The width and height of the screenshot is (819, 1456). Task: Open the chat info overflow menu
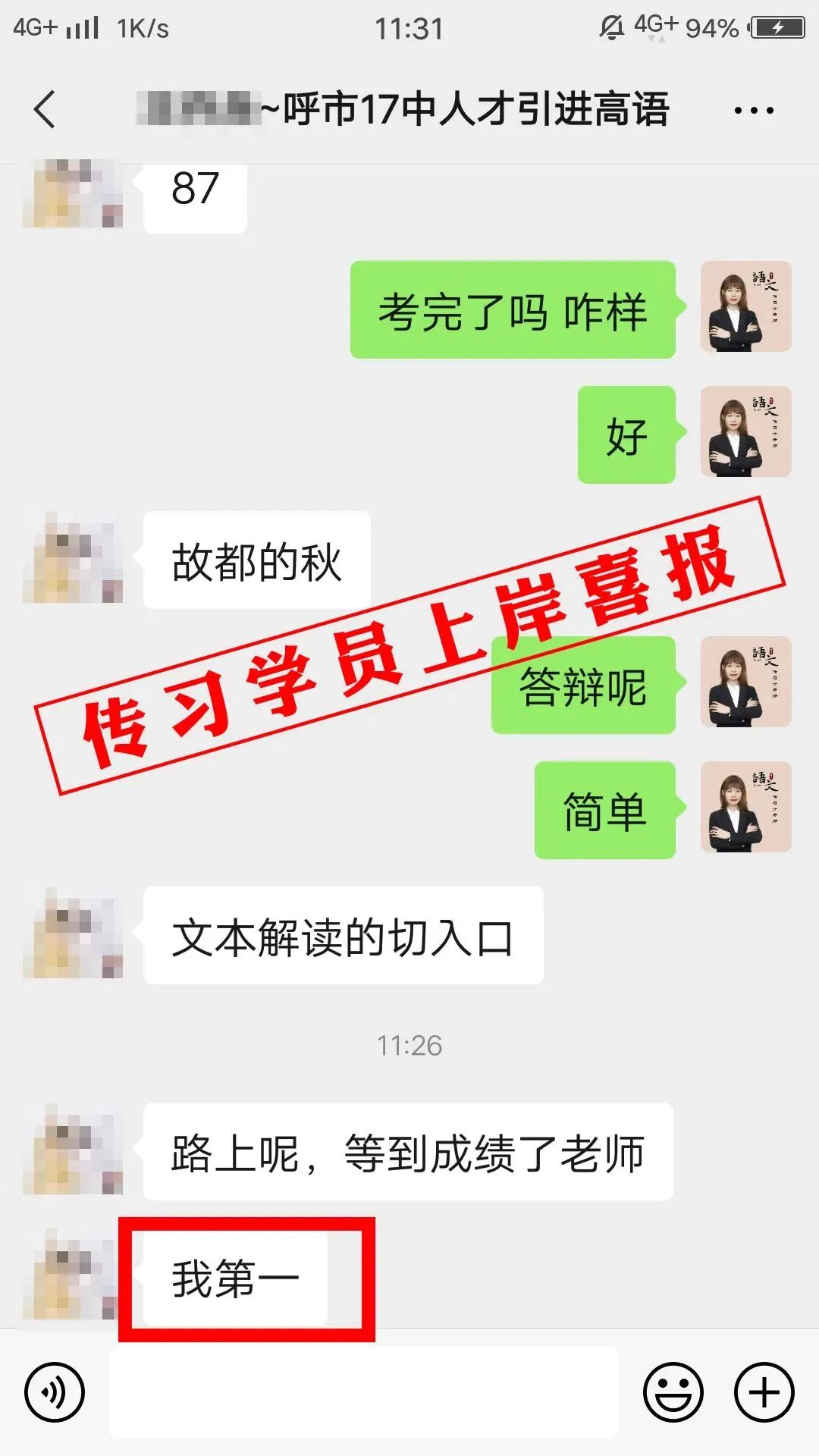754,111
